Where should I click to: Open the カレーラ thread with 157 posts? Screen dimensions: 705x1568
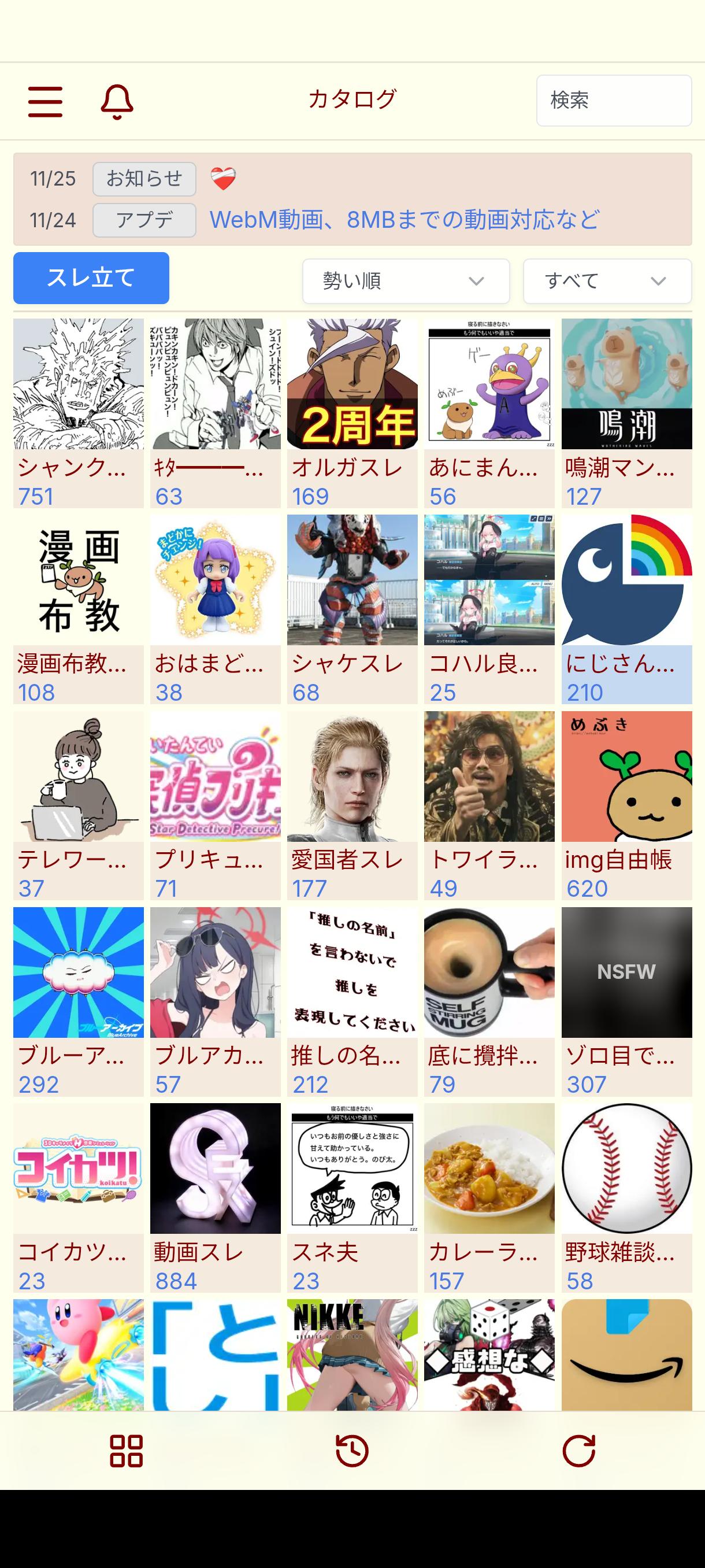point(489,1197)
